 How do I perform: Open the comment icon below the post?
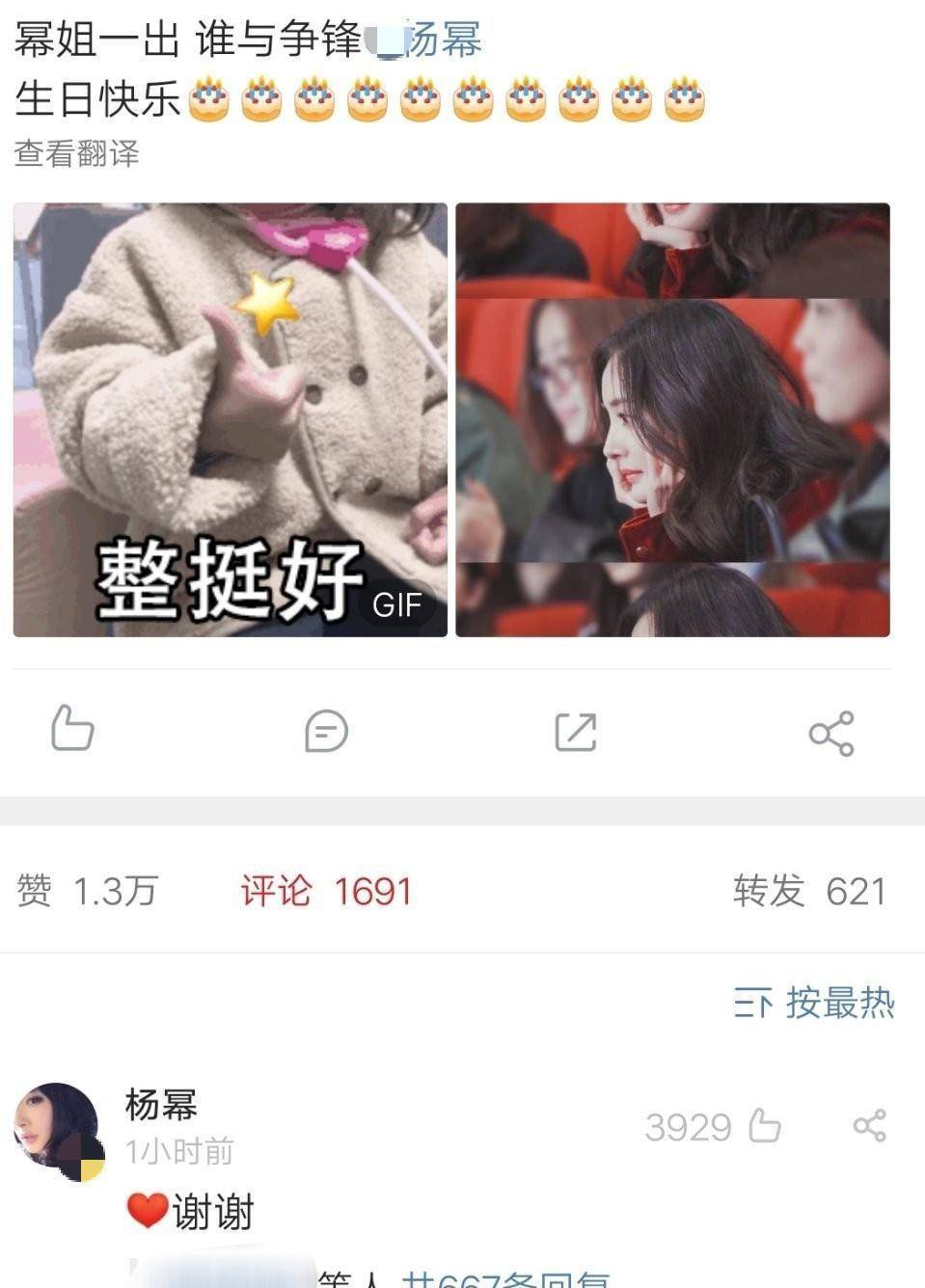(324, 731)
